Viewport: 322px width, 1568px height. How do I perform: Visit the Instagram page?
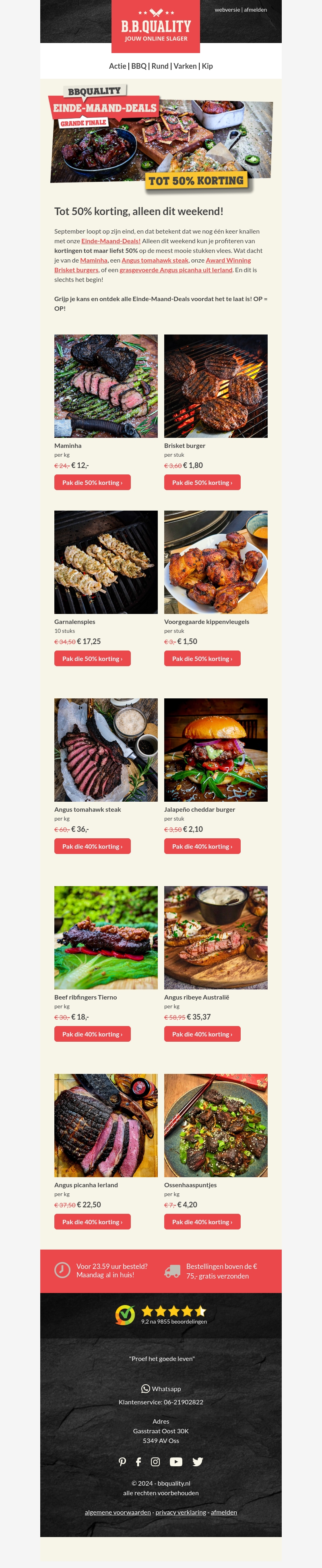155,1461
